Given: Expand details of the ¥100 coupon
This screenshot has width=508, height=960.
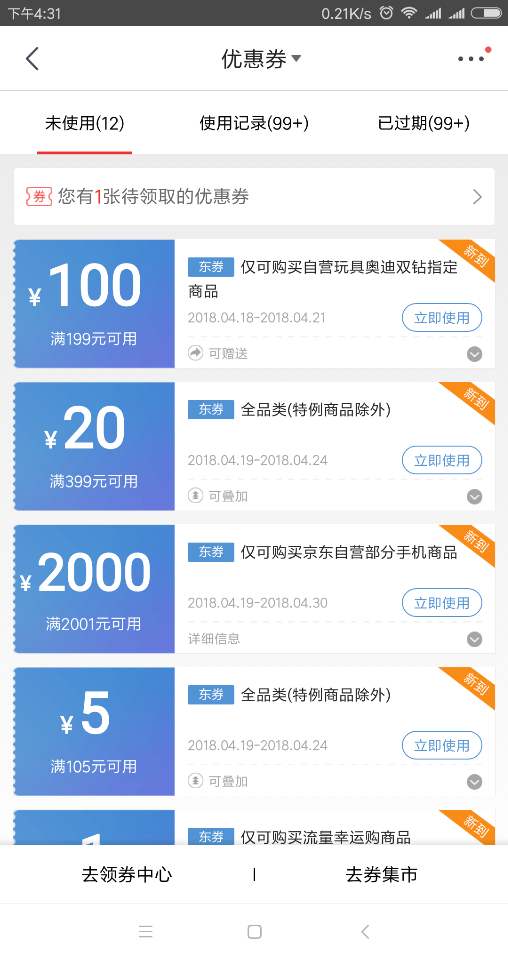Looking at the screenshot, I should [x=474, y=354].
